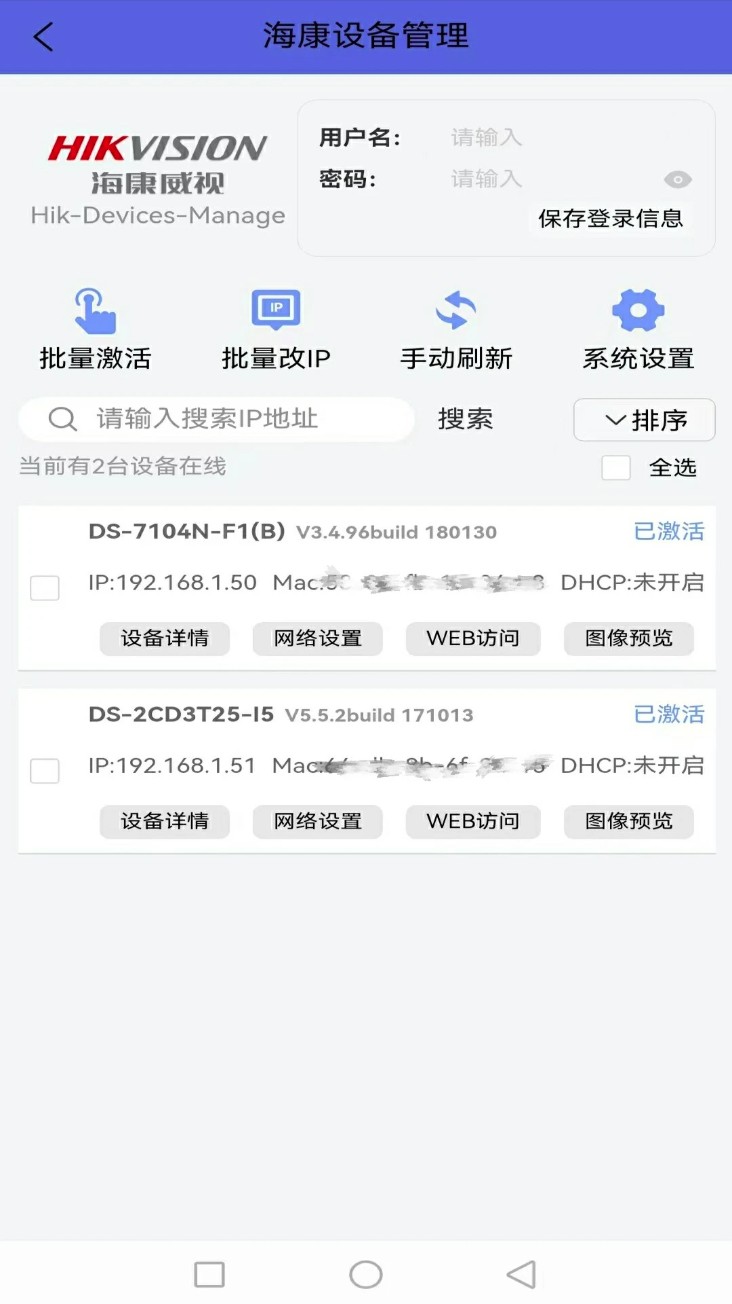This screenshot has height=1304, width=732.
Task: Click the HIKVISION logo
Action: pyautogui.click(x=157, y=146)
